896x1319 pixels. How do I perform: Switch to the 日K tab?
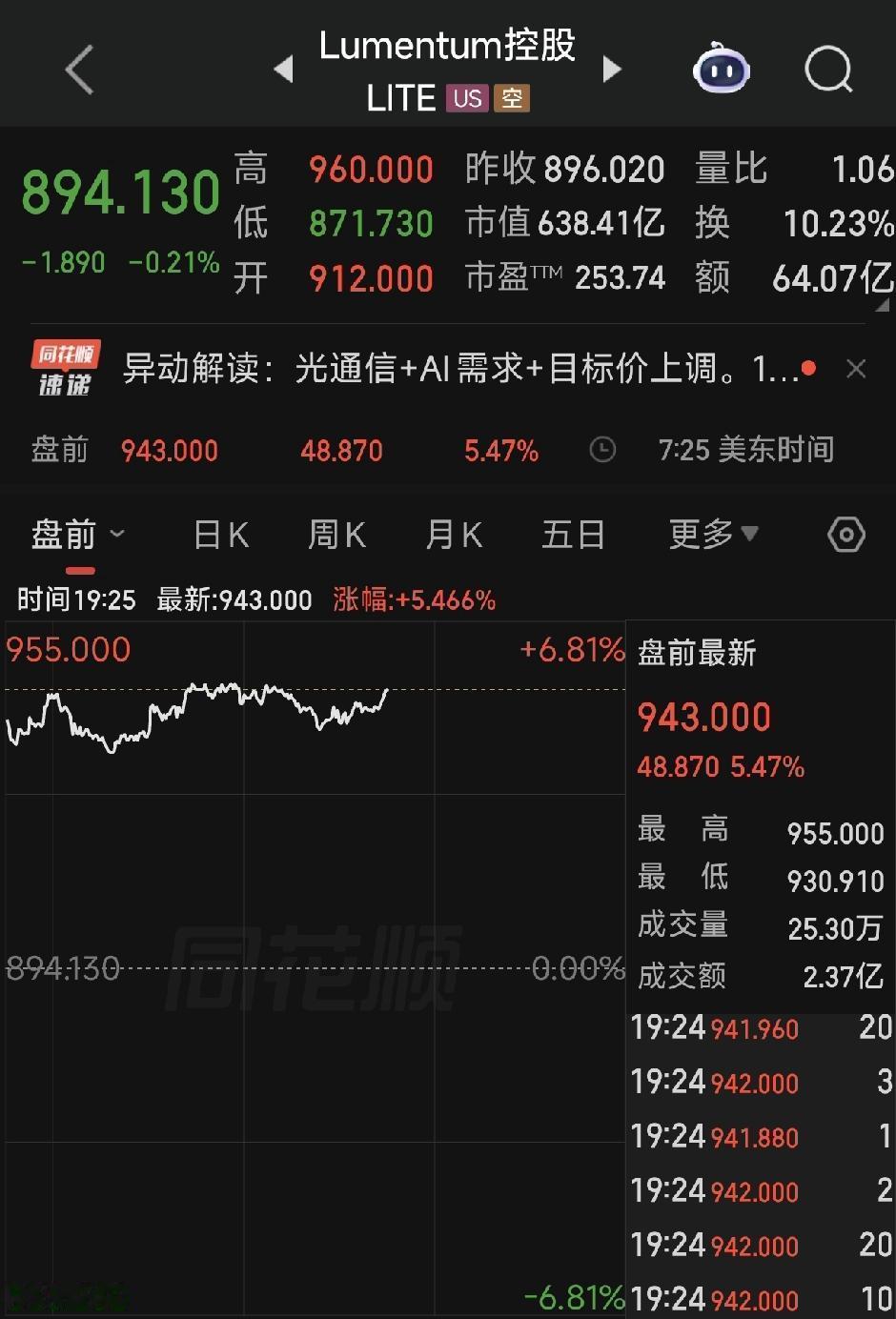(219, 535)
